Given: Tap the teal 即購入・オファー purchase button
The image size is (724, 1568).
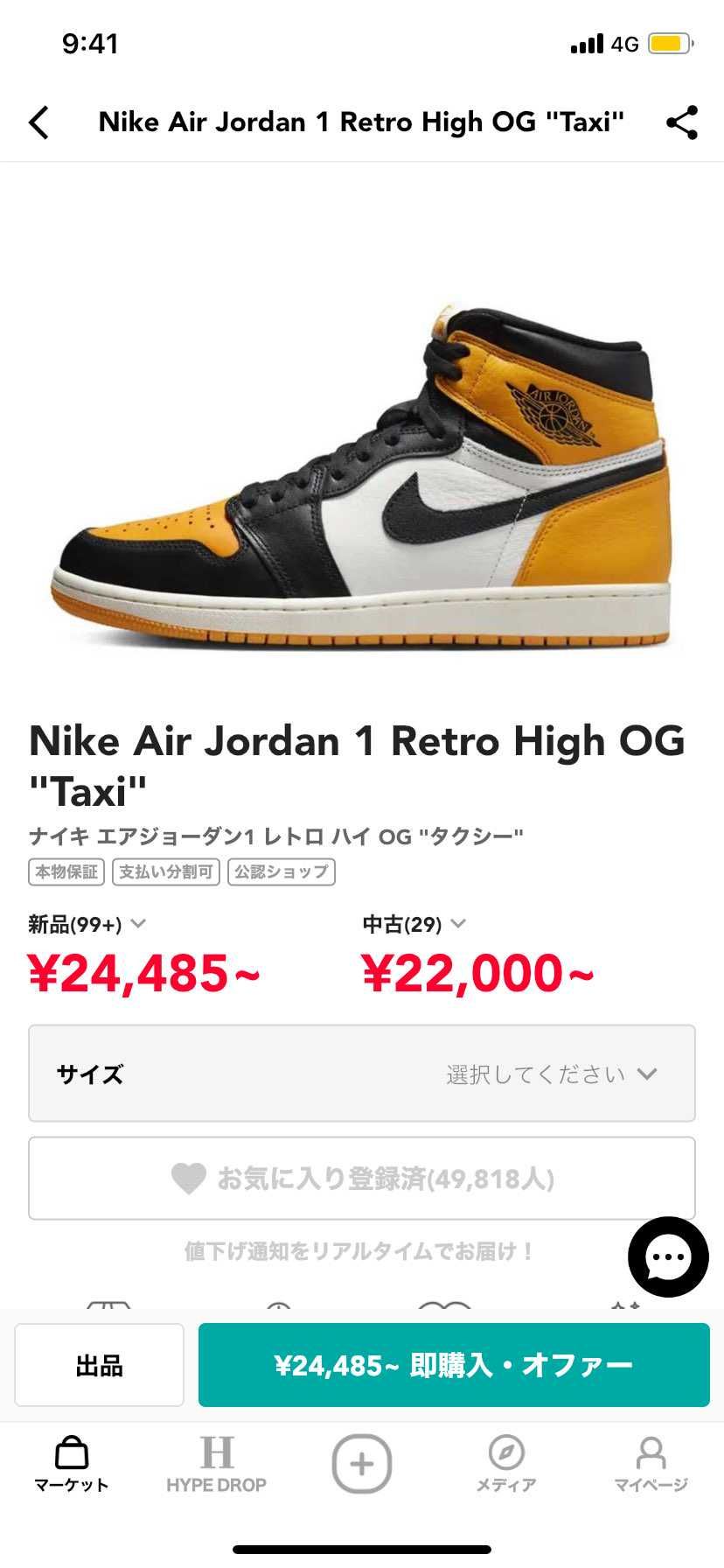Looking at the screenshot, I should [x=454, y=1363].
